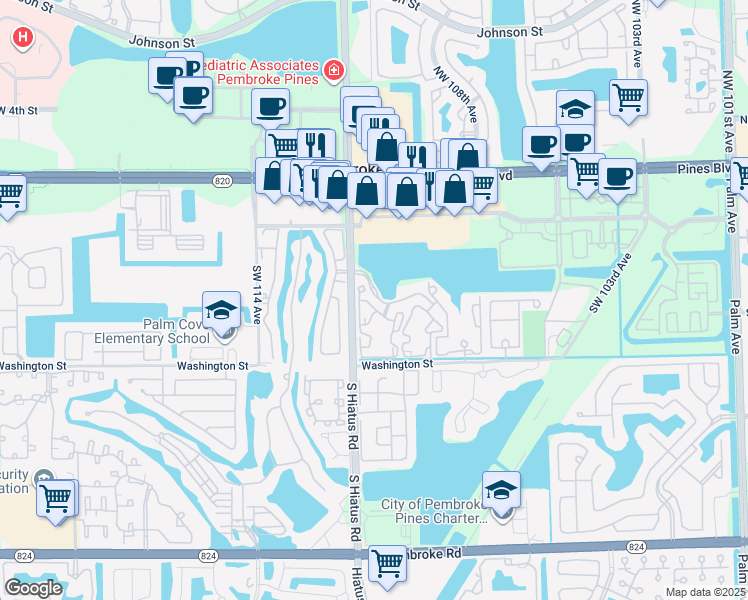748x600 pixels.
Task: Tap the shopping cart marker near NW 103rd Ave
Action: coord(628,99)
